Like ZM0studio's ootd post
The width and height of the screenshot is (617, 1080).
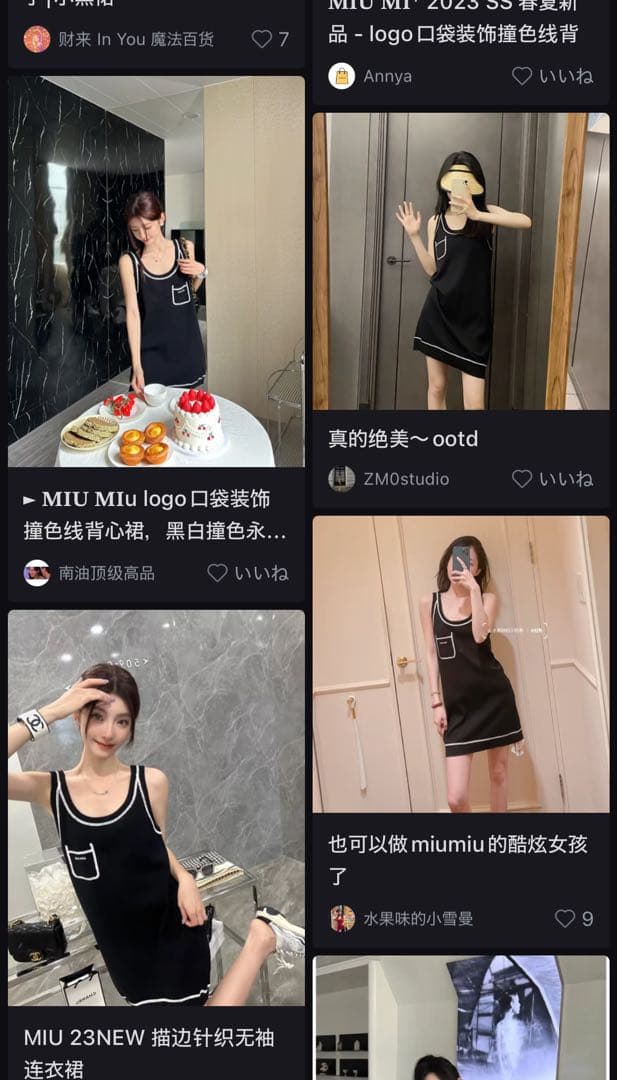pyautogui.click(x=522, y=479)
